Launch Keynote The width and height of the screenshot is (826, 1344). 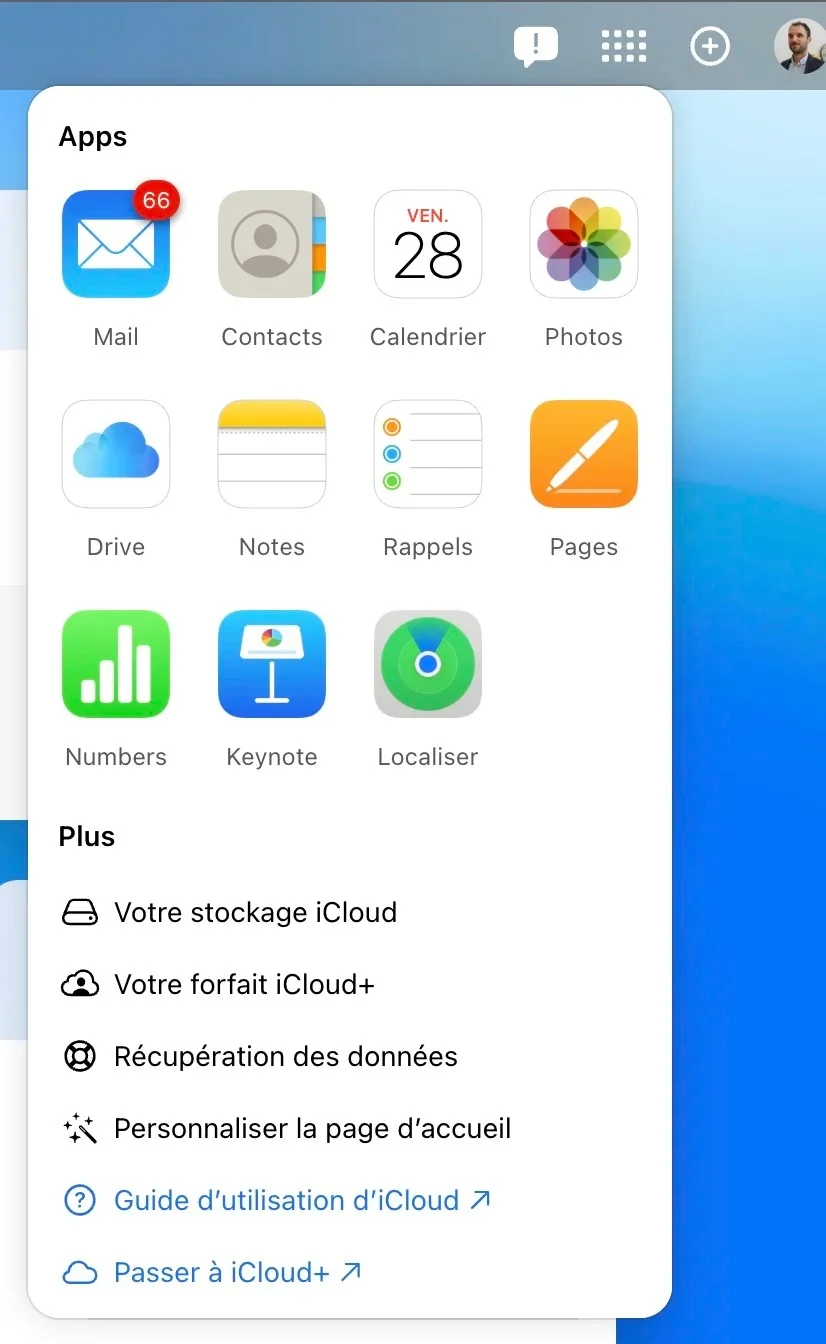[x=272, y=665]
